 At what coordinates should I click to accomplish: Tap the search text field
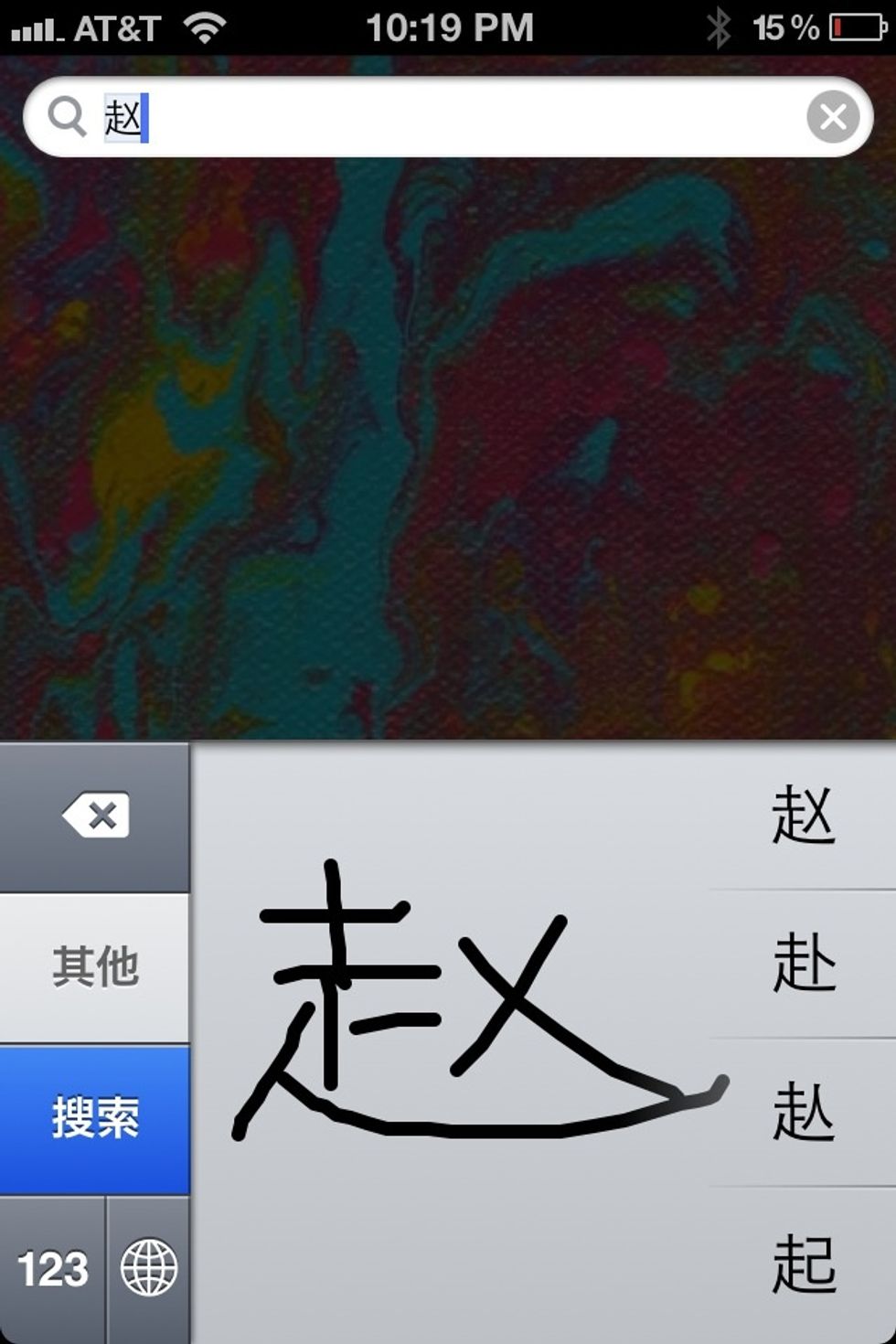coord(457,117)
